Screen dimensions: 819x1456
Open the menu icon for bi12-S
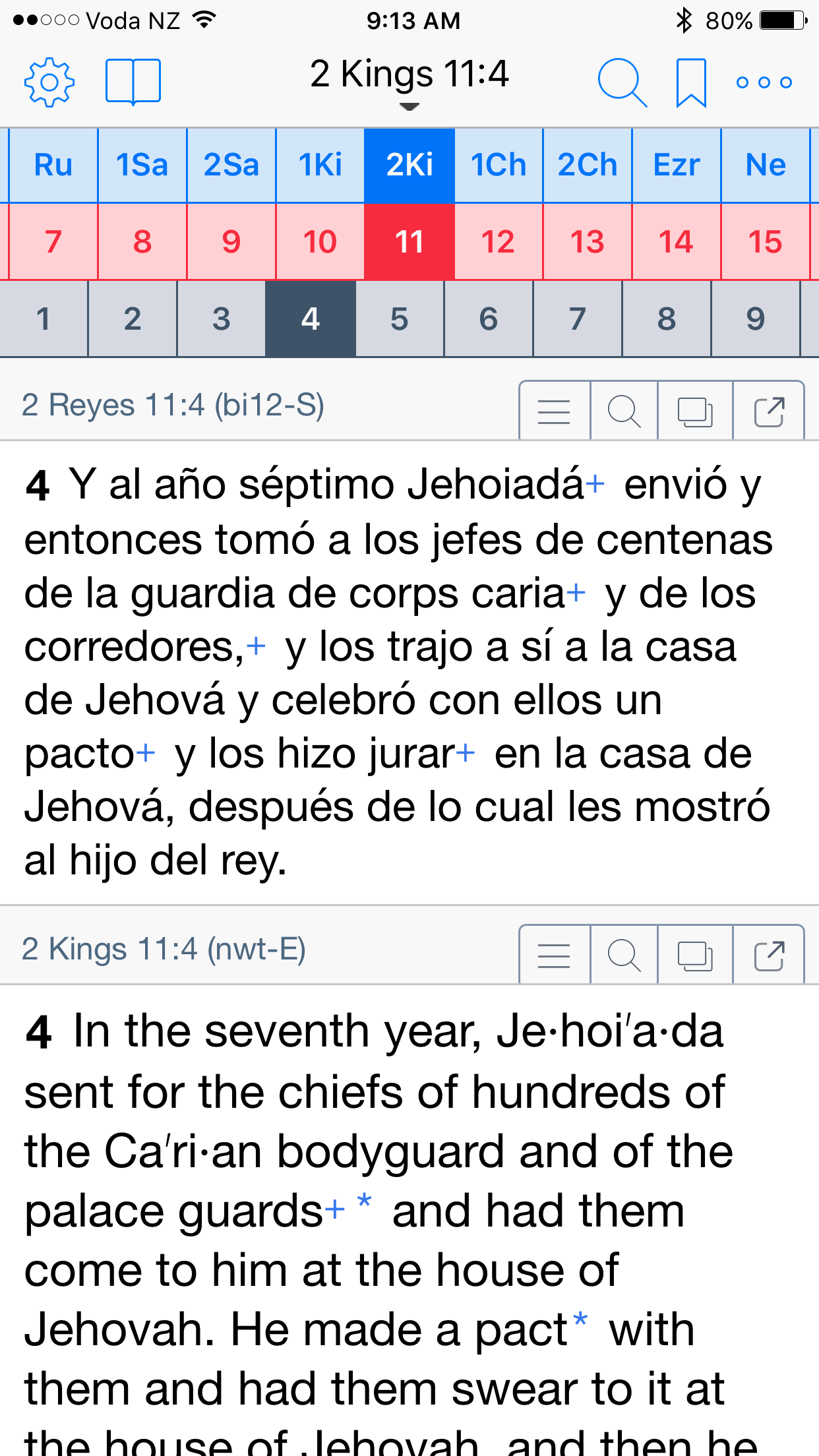pyautogui.click(x=554, y=411)
